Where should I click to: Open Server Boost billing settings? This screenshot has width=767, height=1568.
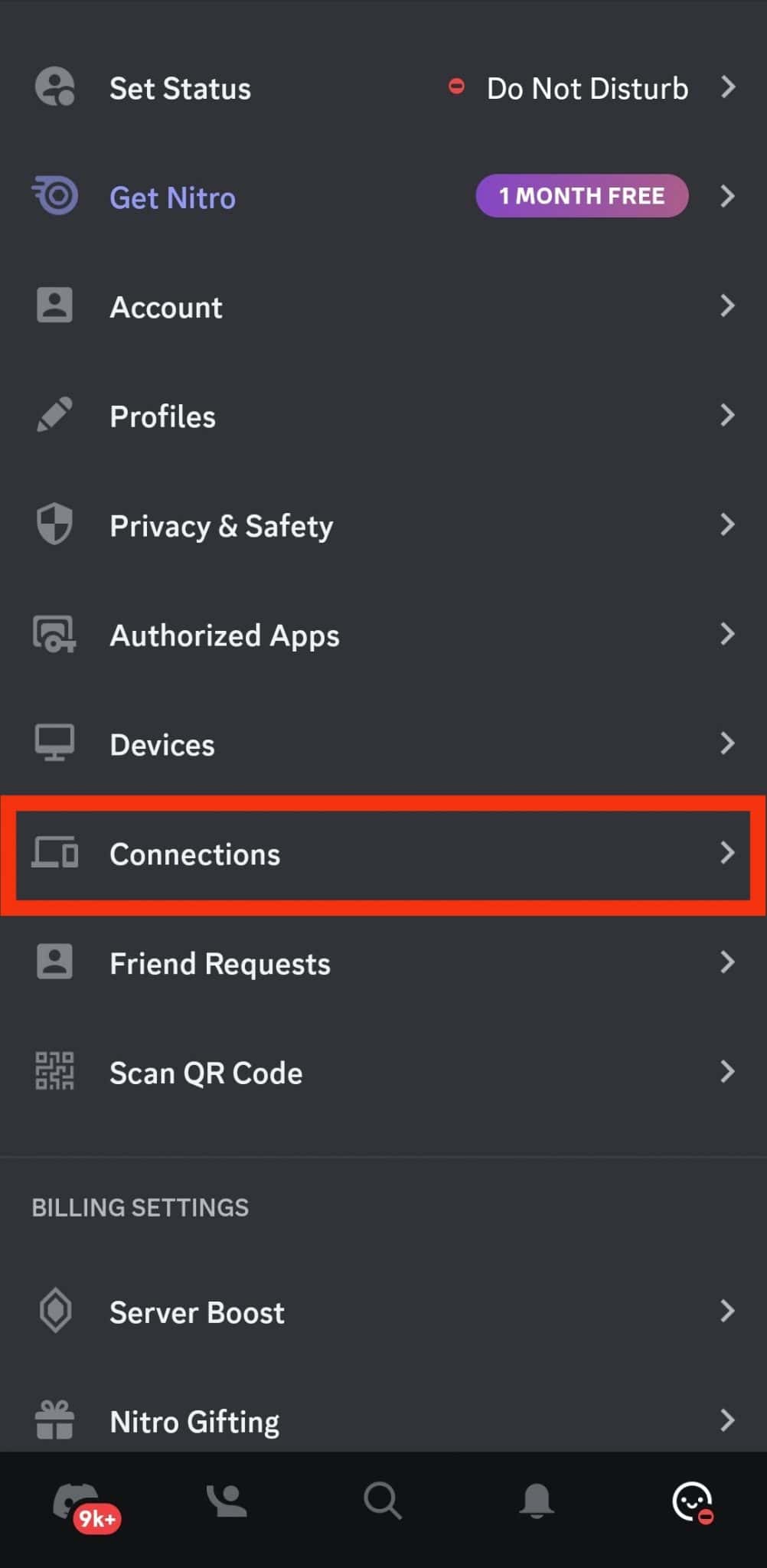coord(383,1312)
